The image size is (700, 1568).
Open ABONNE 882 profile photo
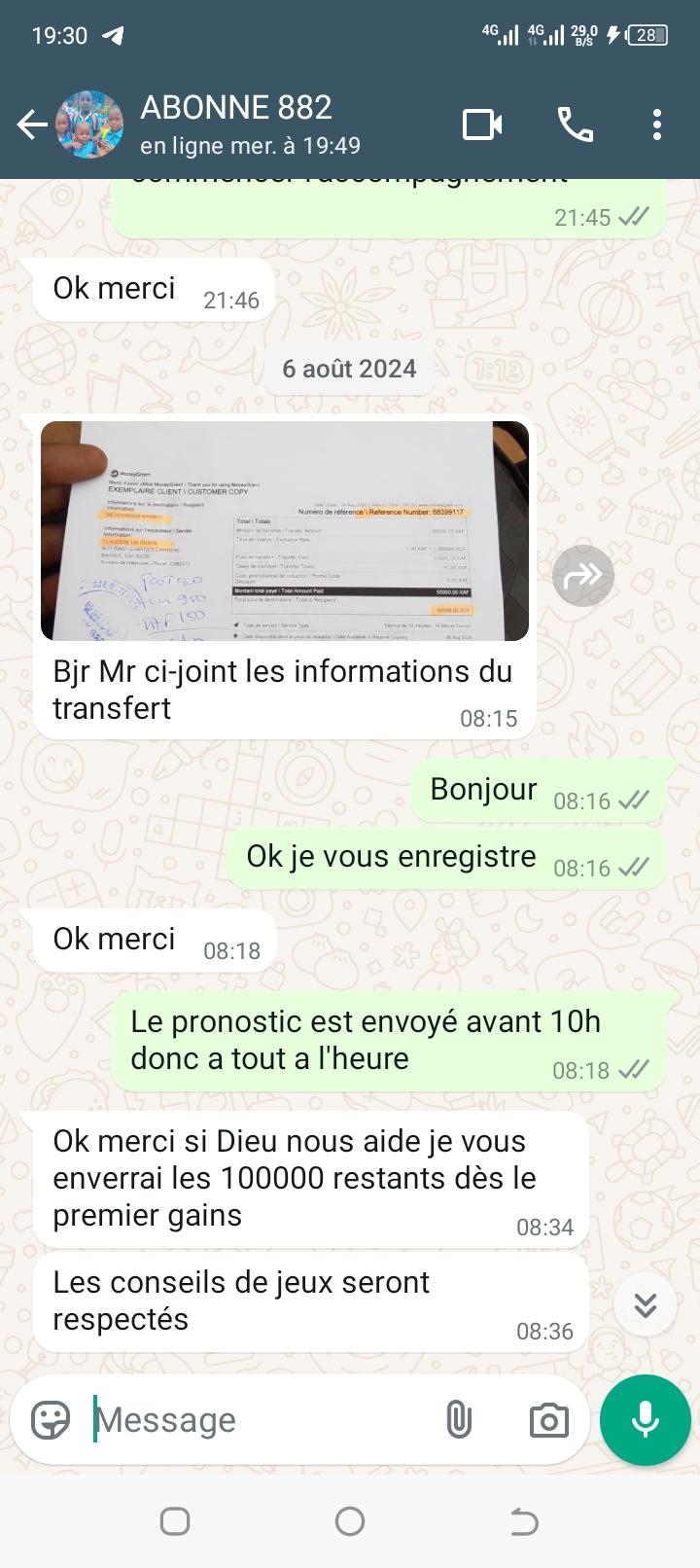pyautogui.click(x=89, y=125)
